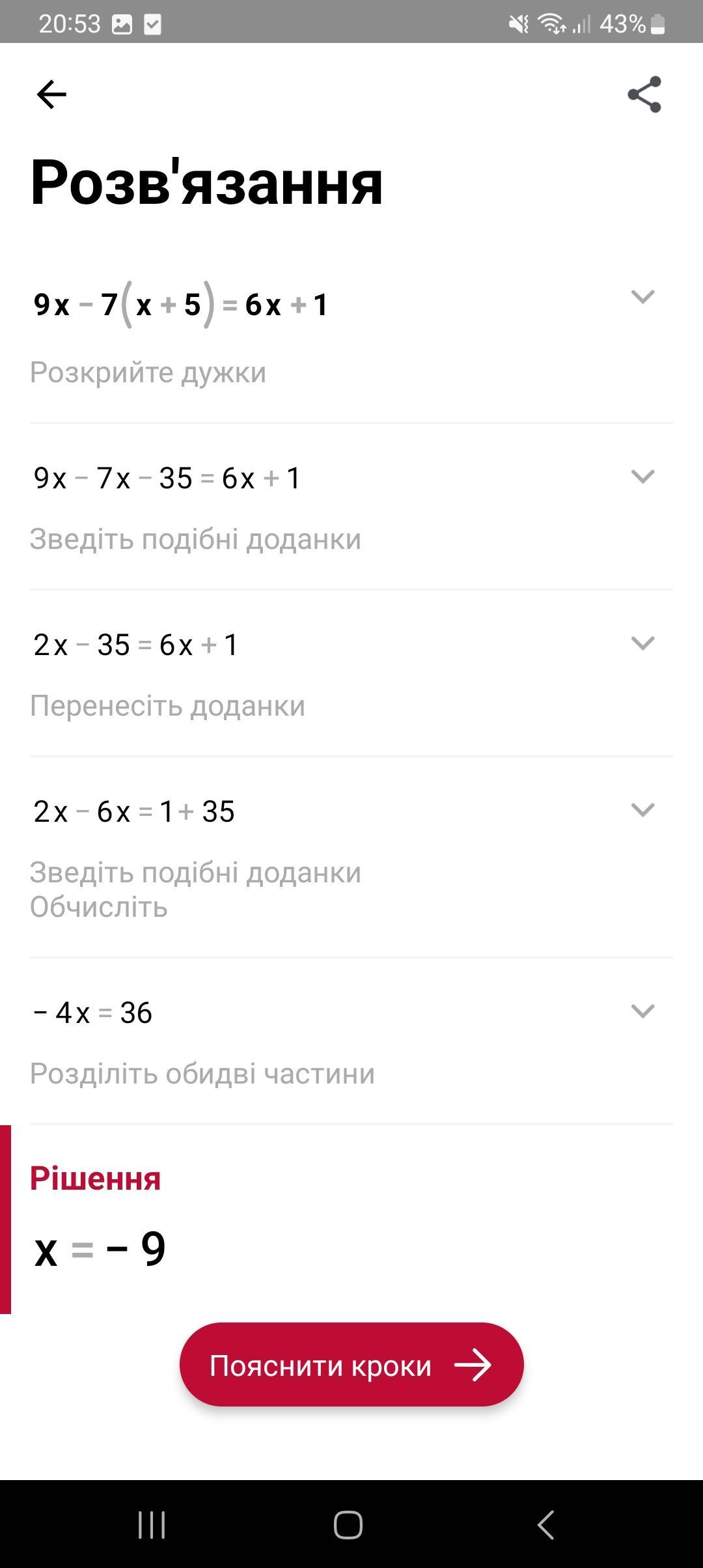The height and width of the screenshot is (1568, 703).
Task: Expand the step 2x − 35 = 6x + 1
Action: (642, 643)
